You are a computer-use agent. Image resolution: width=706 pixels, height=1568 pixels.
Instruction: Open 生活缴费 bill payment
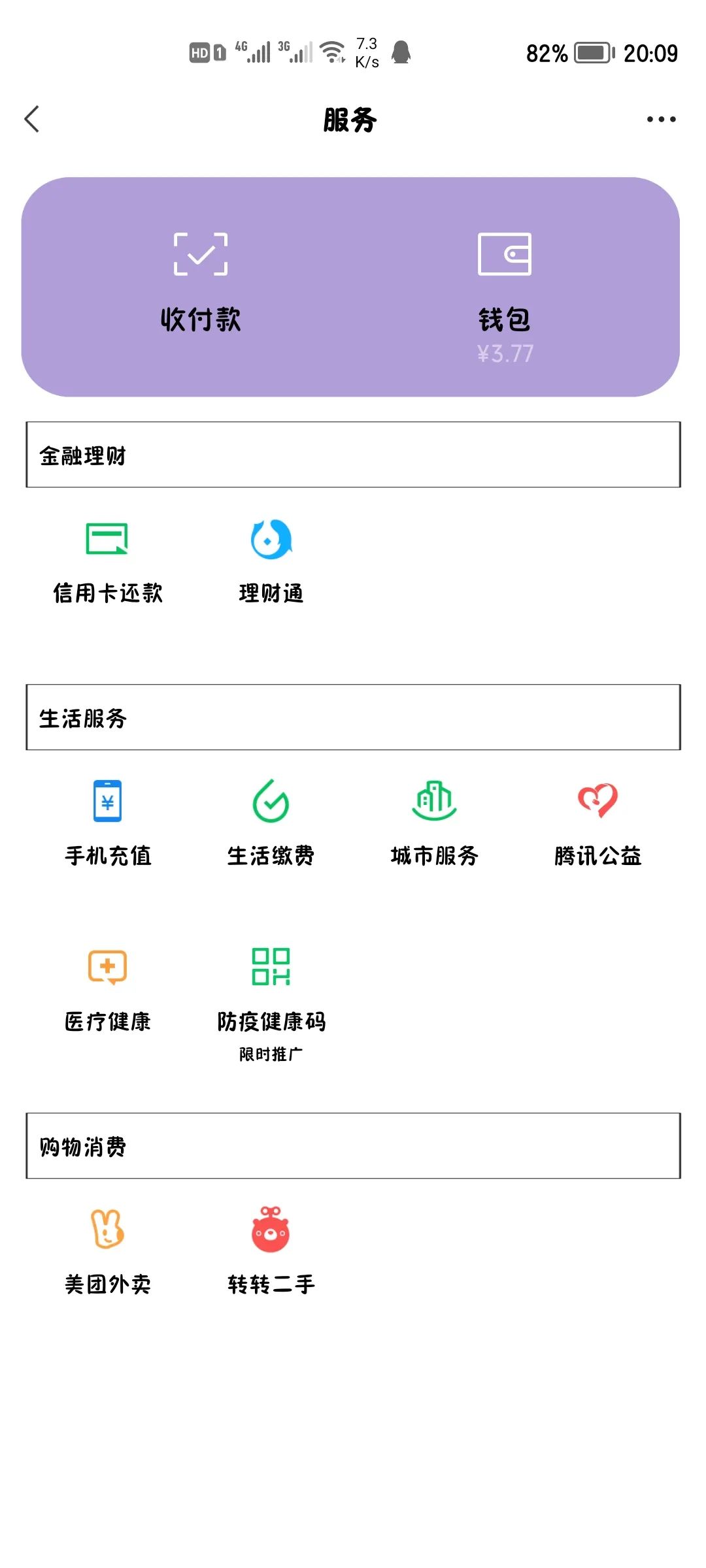pos(271,823)
